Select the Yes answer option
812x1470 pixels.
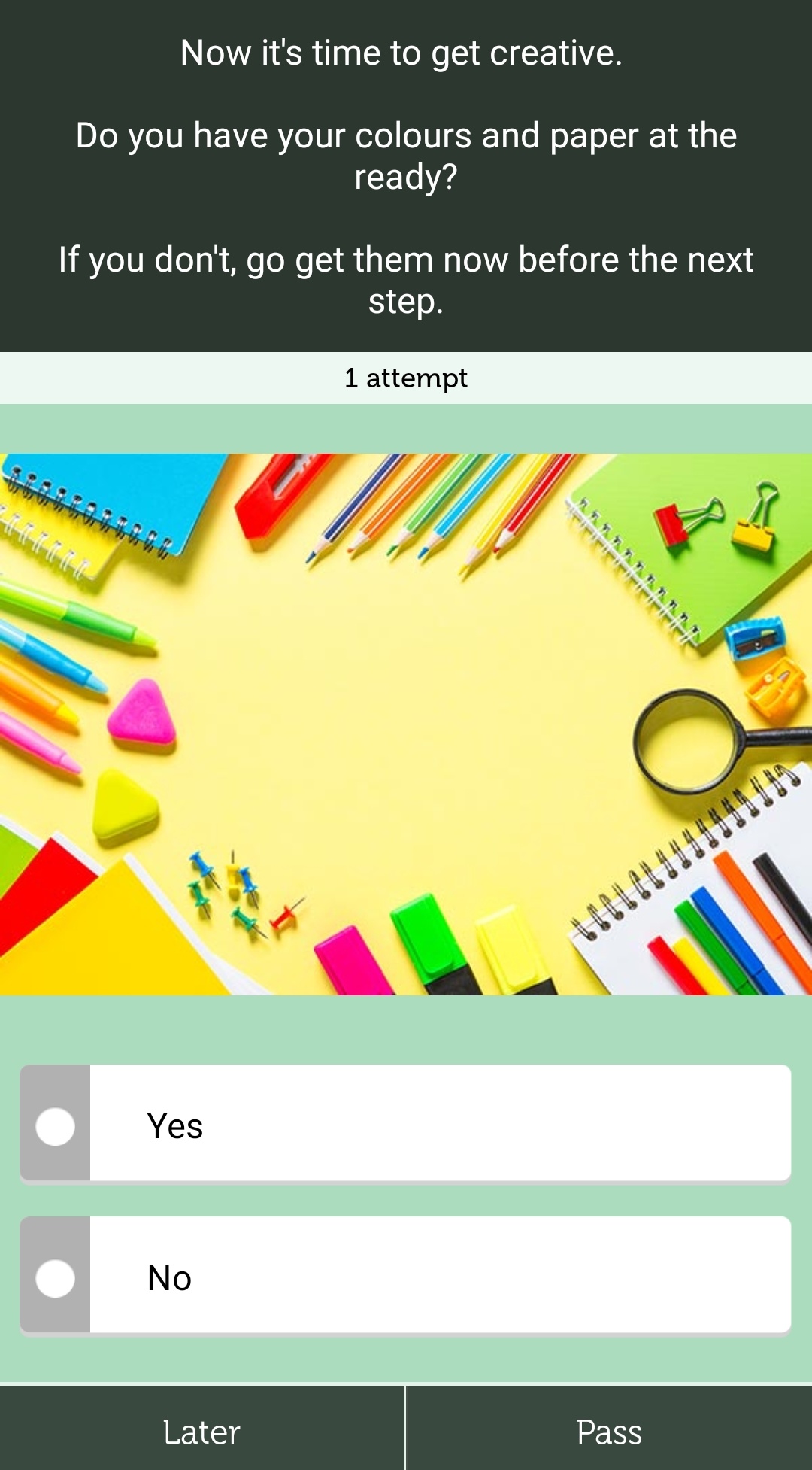click(x=406, y=1124)
